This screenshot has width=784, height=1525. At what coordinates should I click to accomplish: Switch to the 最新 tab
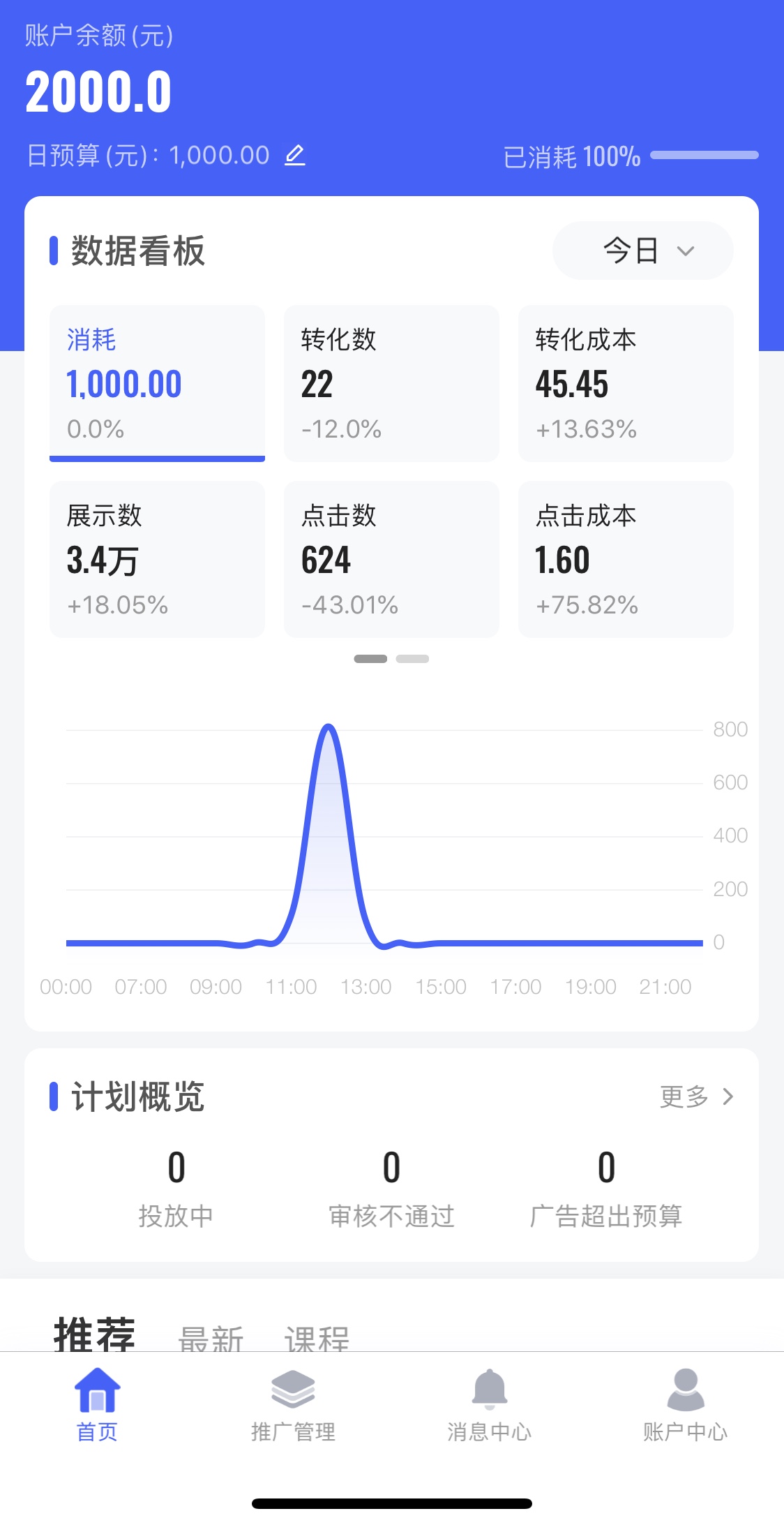pyautogui.click(x=211, y=1337)
